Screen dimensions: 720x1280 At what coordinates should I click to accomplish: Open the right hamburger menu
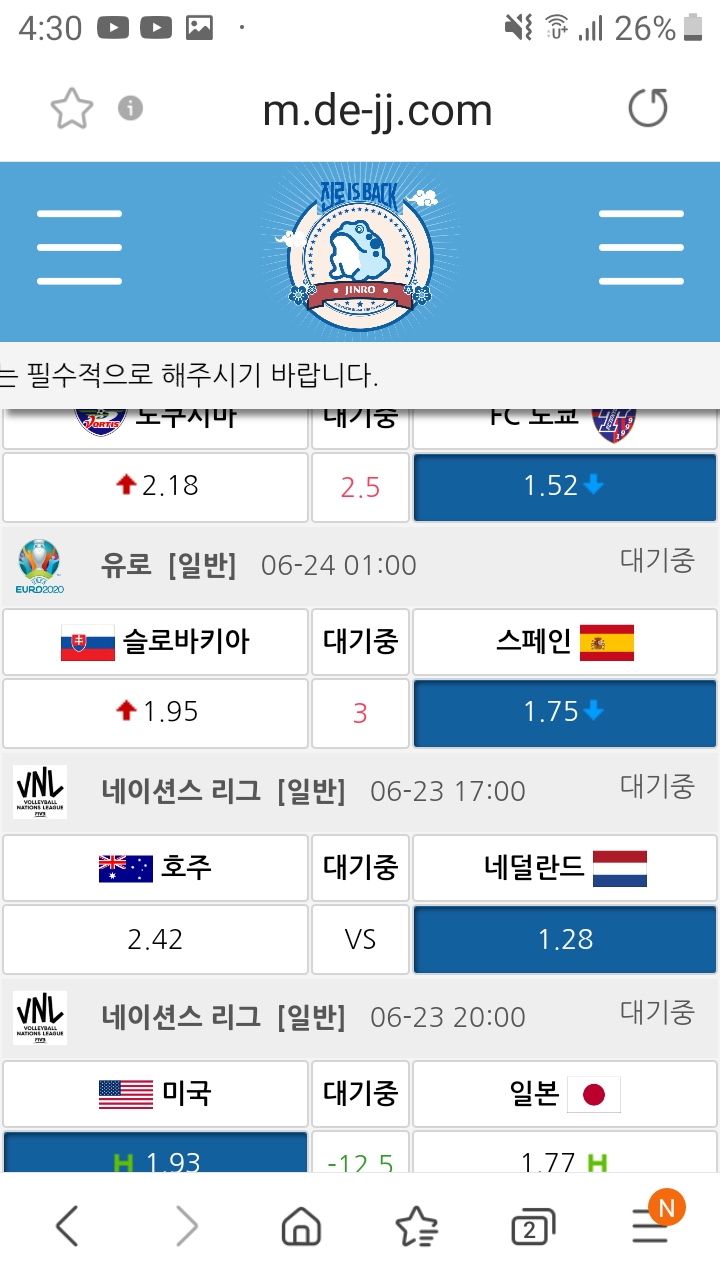coord(641,248)
